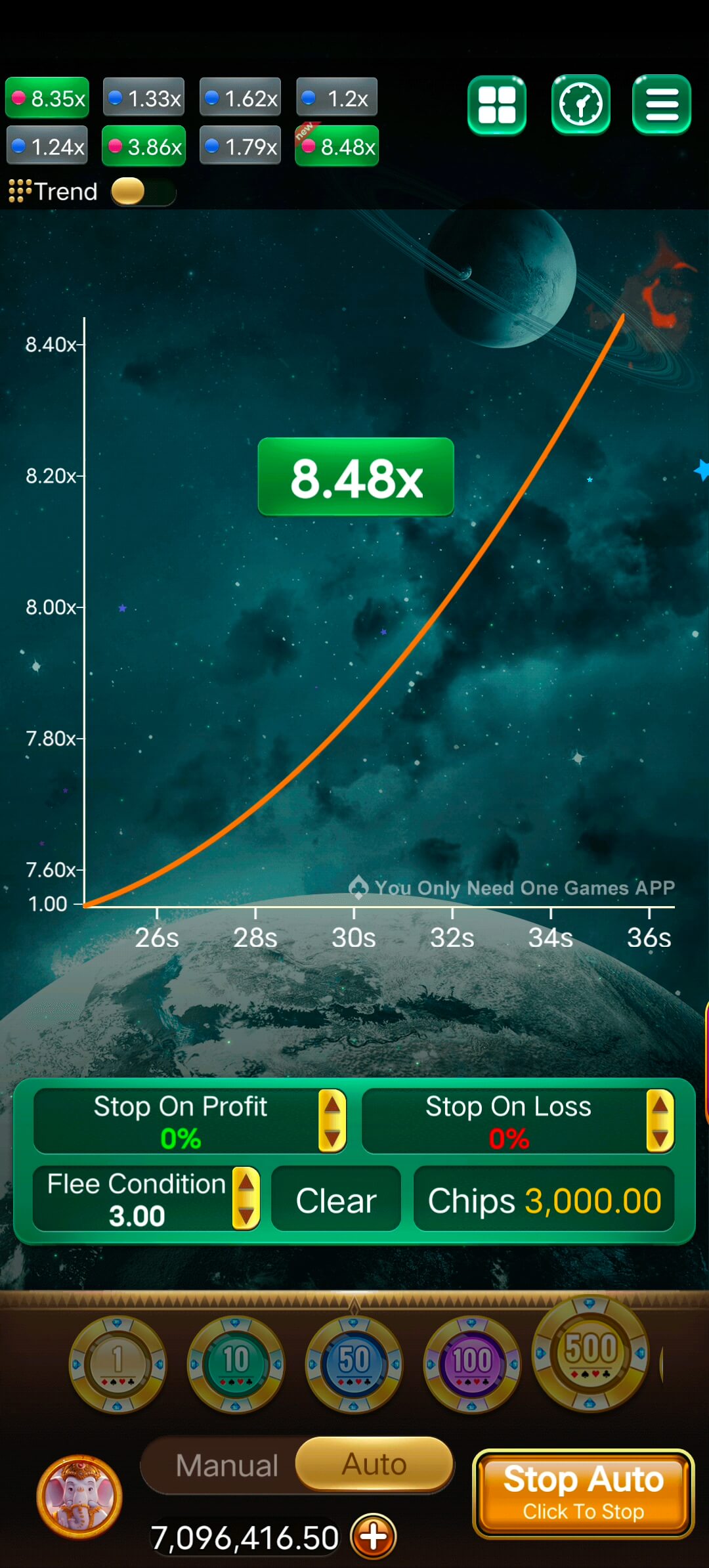Select the 1 chip

(x=118, y=1363)
